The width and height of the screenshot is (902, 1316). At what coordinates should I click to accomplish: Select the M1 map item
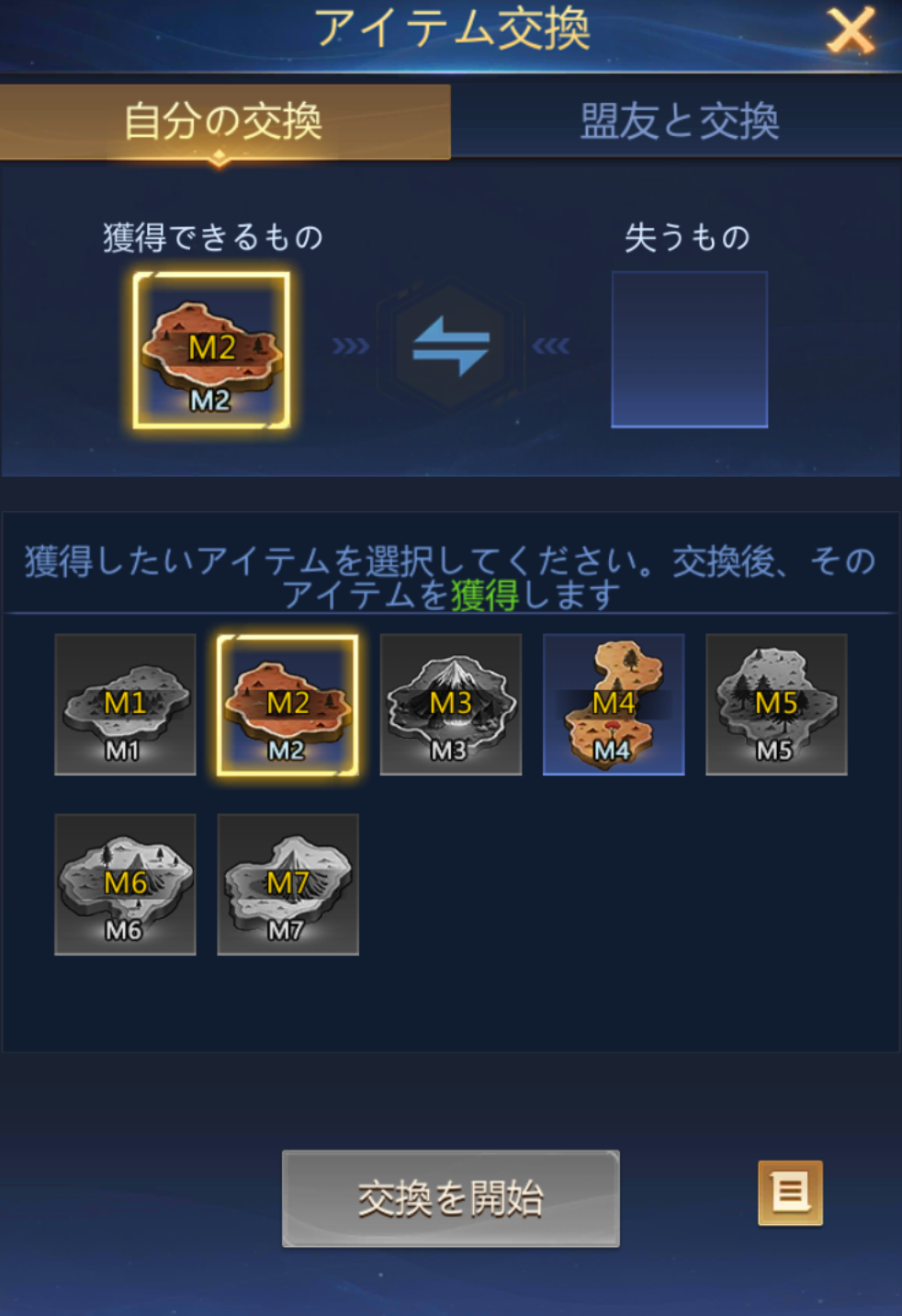point(125,704)
